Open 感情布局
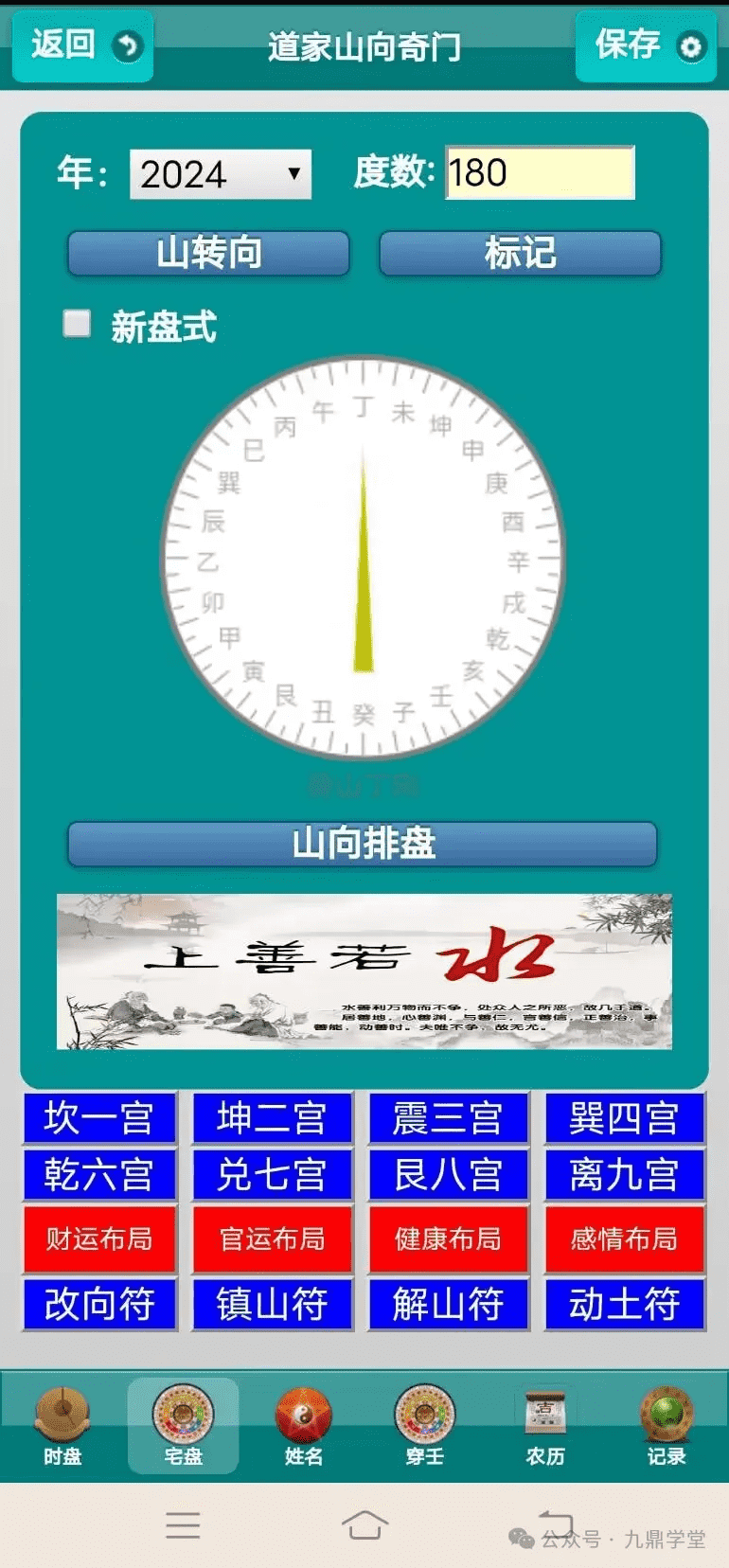729x1568 pixels. (x=624, y=1238)
